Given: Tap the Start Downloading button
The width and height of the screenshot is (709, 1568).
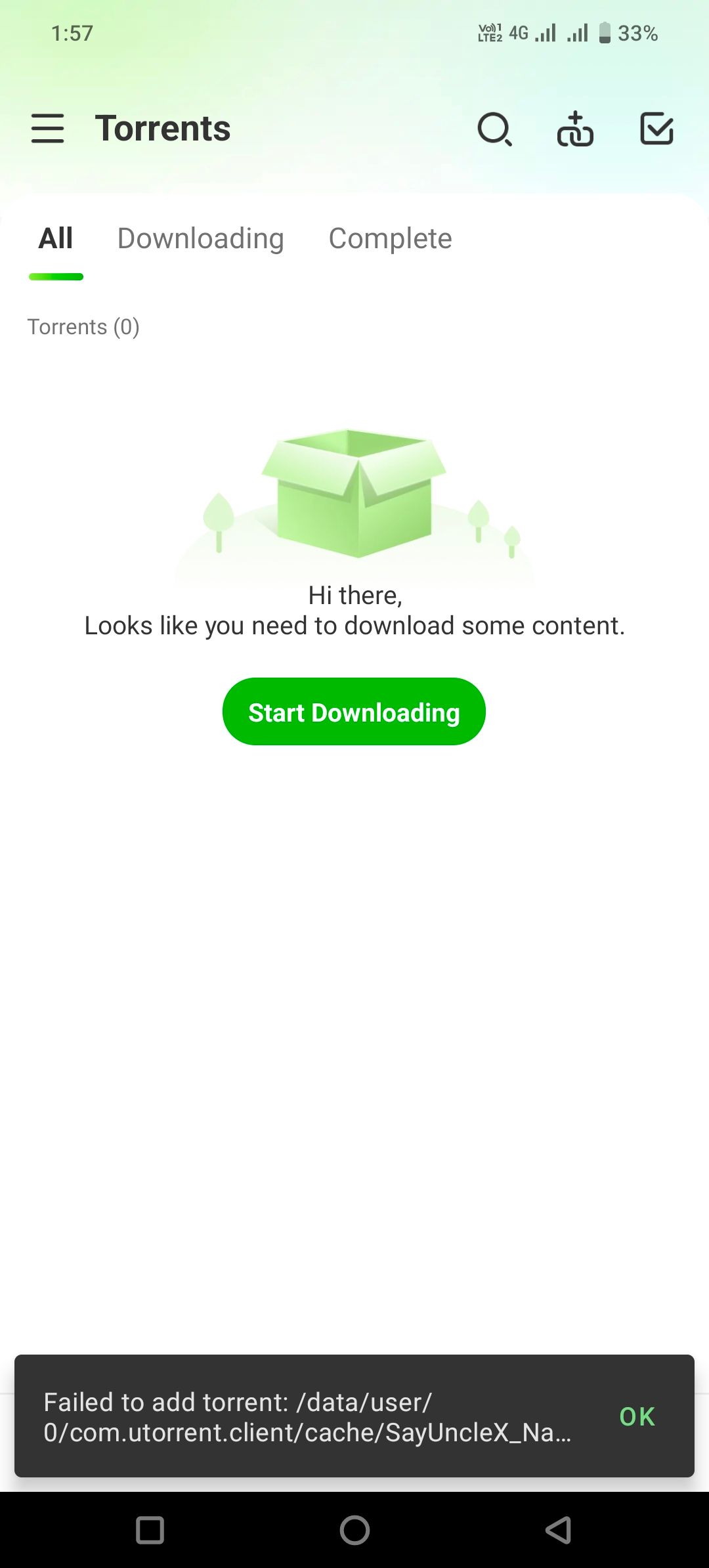Looking at the screenshot, I should click(x=354, y=712).
